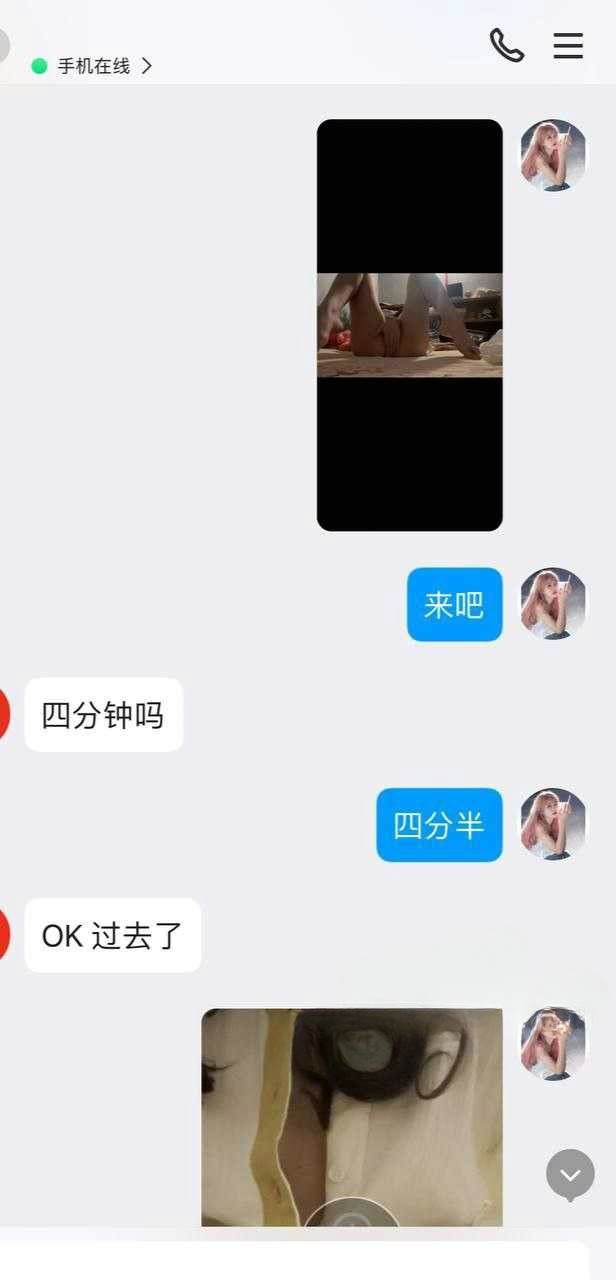Open the 手机在线 status details
The height and width of the screenshot is (1280, 616).
[x=92, y=66]
